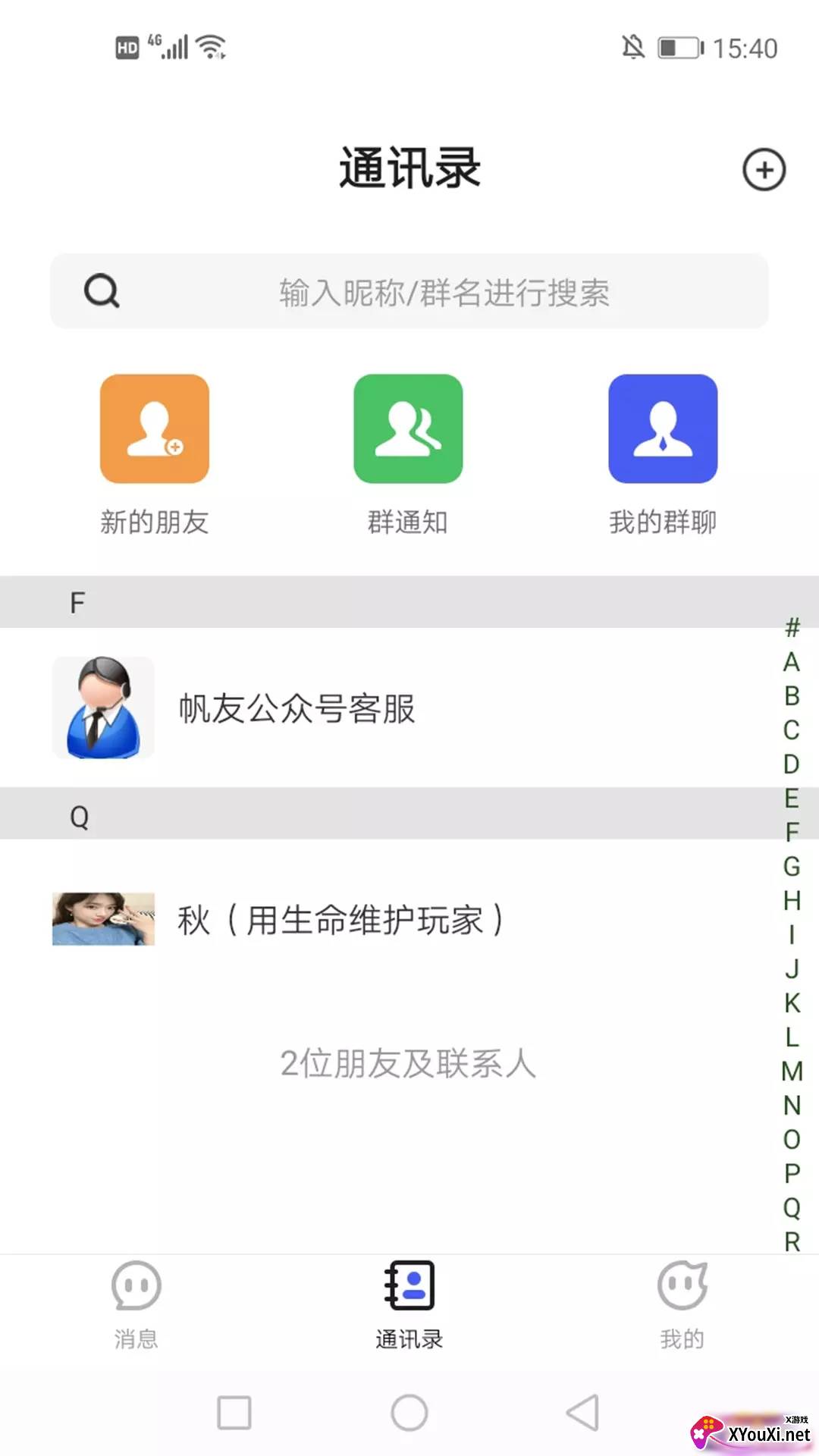The image size is (819, 1456).
Task: Tap the plus icon to add a contact
Action: tap(764, 170)
